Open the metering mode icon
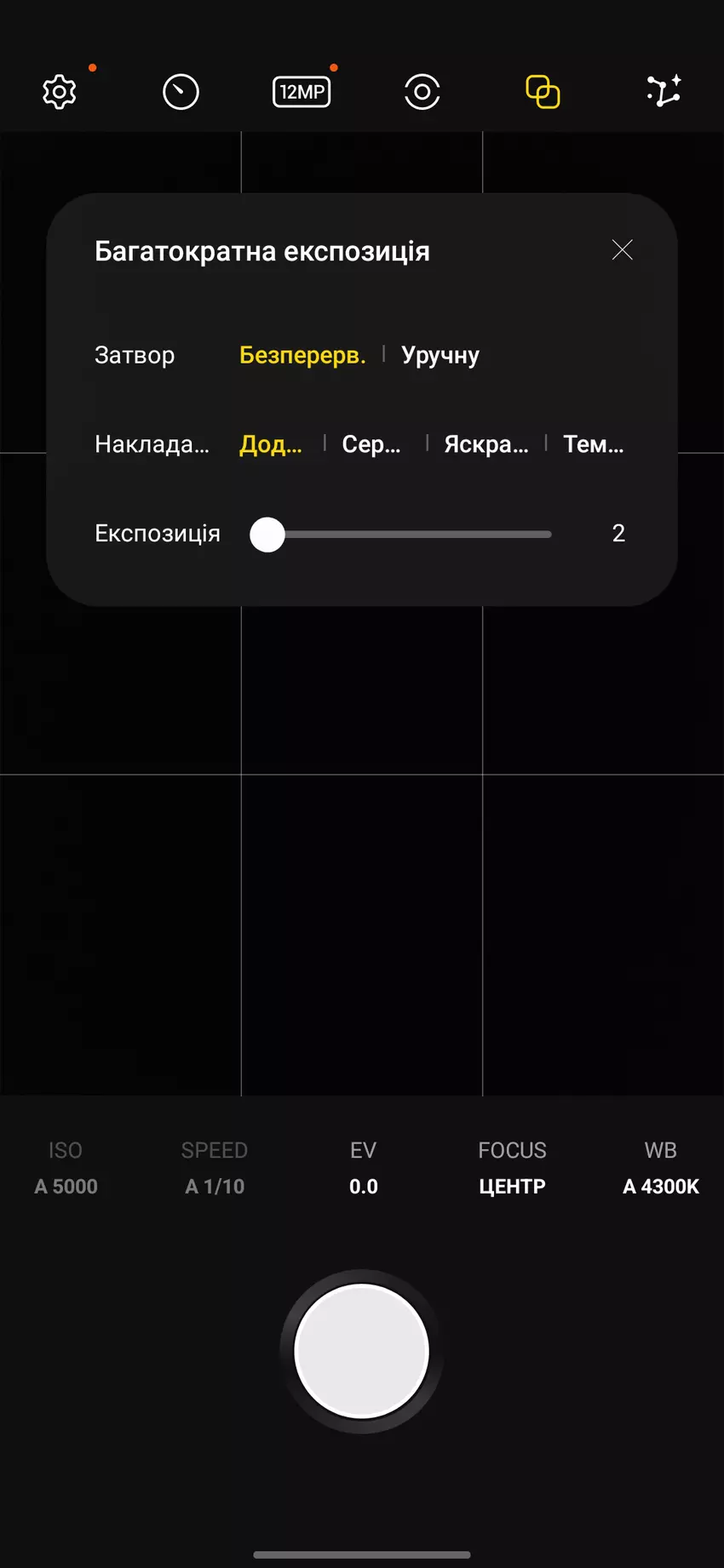 (422, 92)
